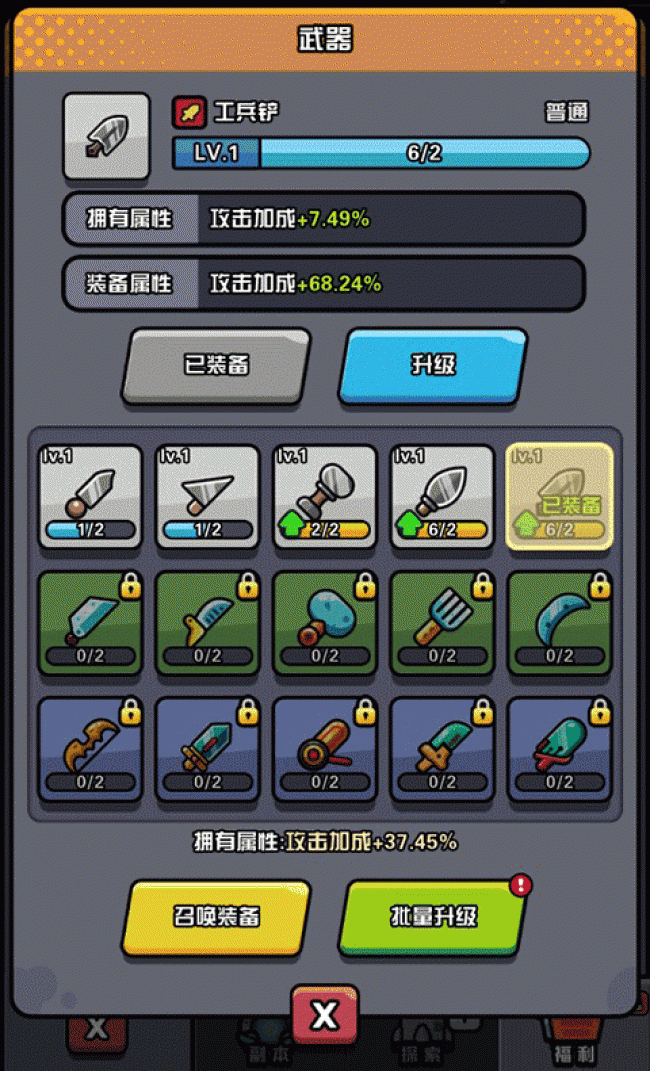Tap the locked cannon weapon tile
This screenshot has width=650, height=1071.
point(325,748)
